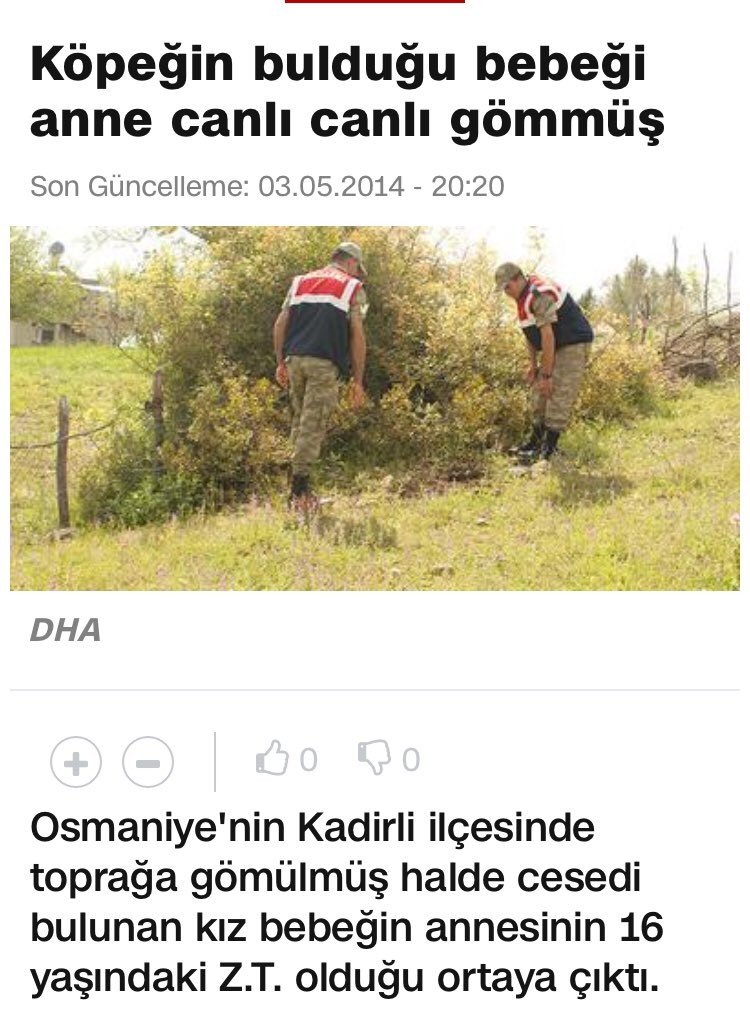Increase the article font size
This screenshot has height=1023, width=750.
pos(76,764)
